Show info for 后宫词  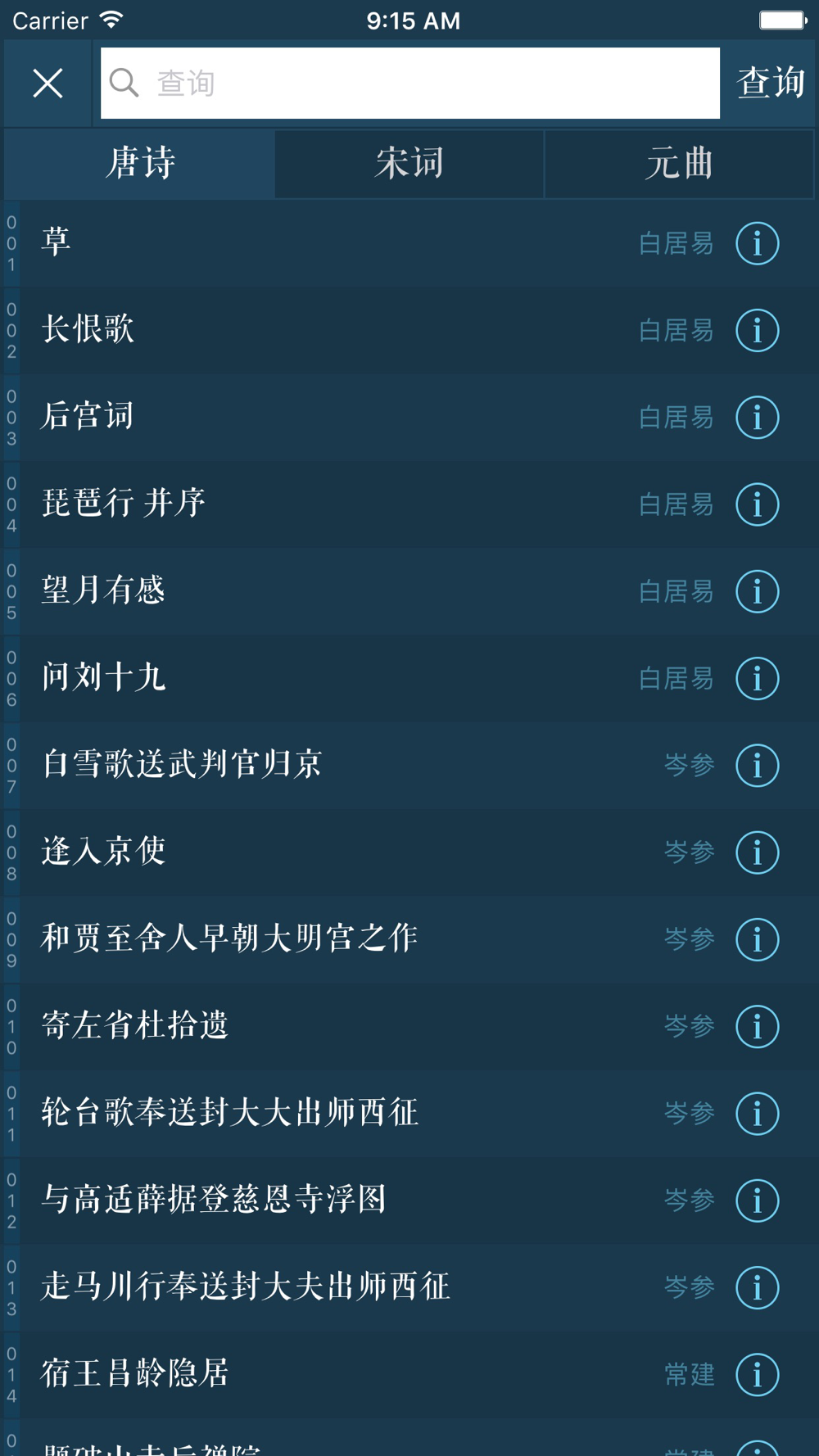(757, 417)
